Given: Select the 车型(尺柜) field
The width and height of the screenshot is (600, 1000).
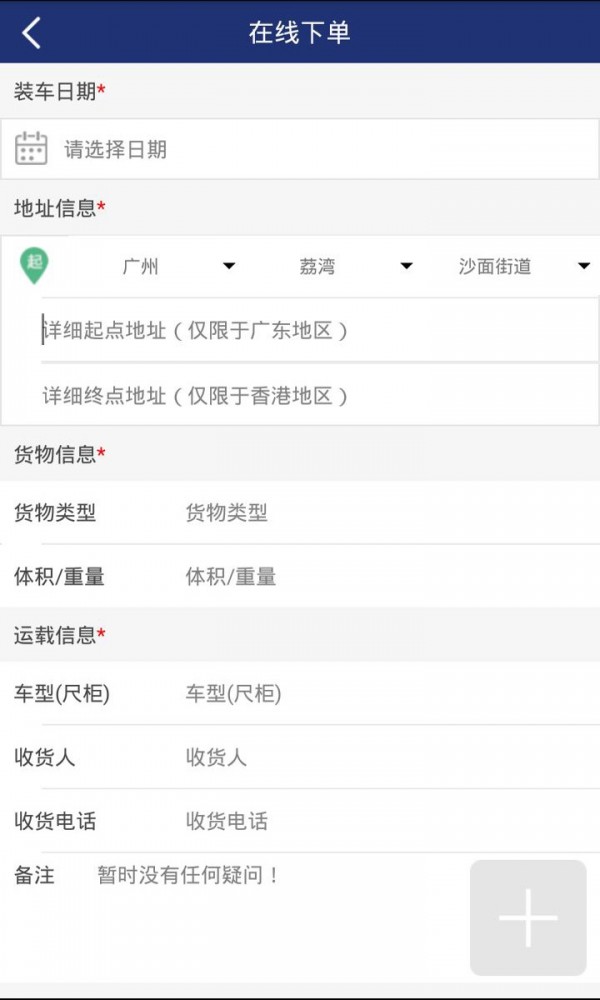Looking at the screenshot, I should pos(380,694).
